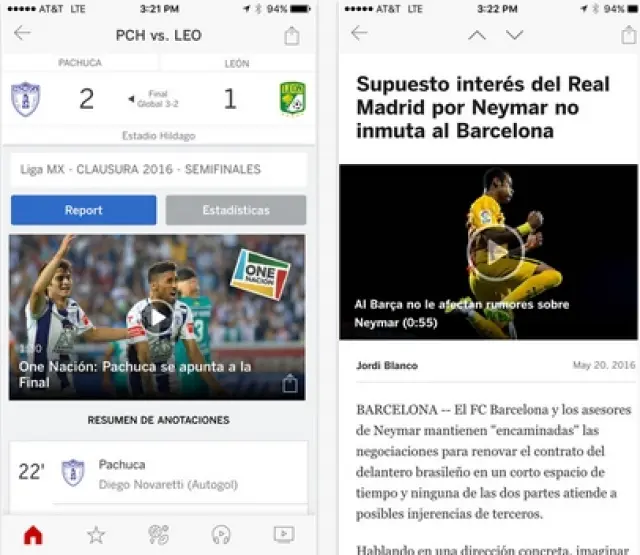Go back from the PCH vs. LEO match screen
640x555 pixels.
tap(22, 34)
